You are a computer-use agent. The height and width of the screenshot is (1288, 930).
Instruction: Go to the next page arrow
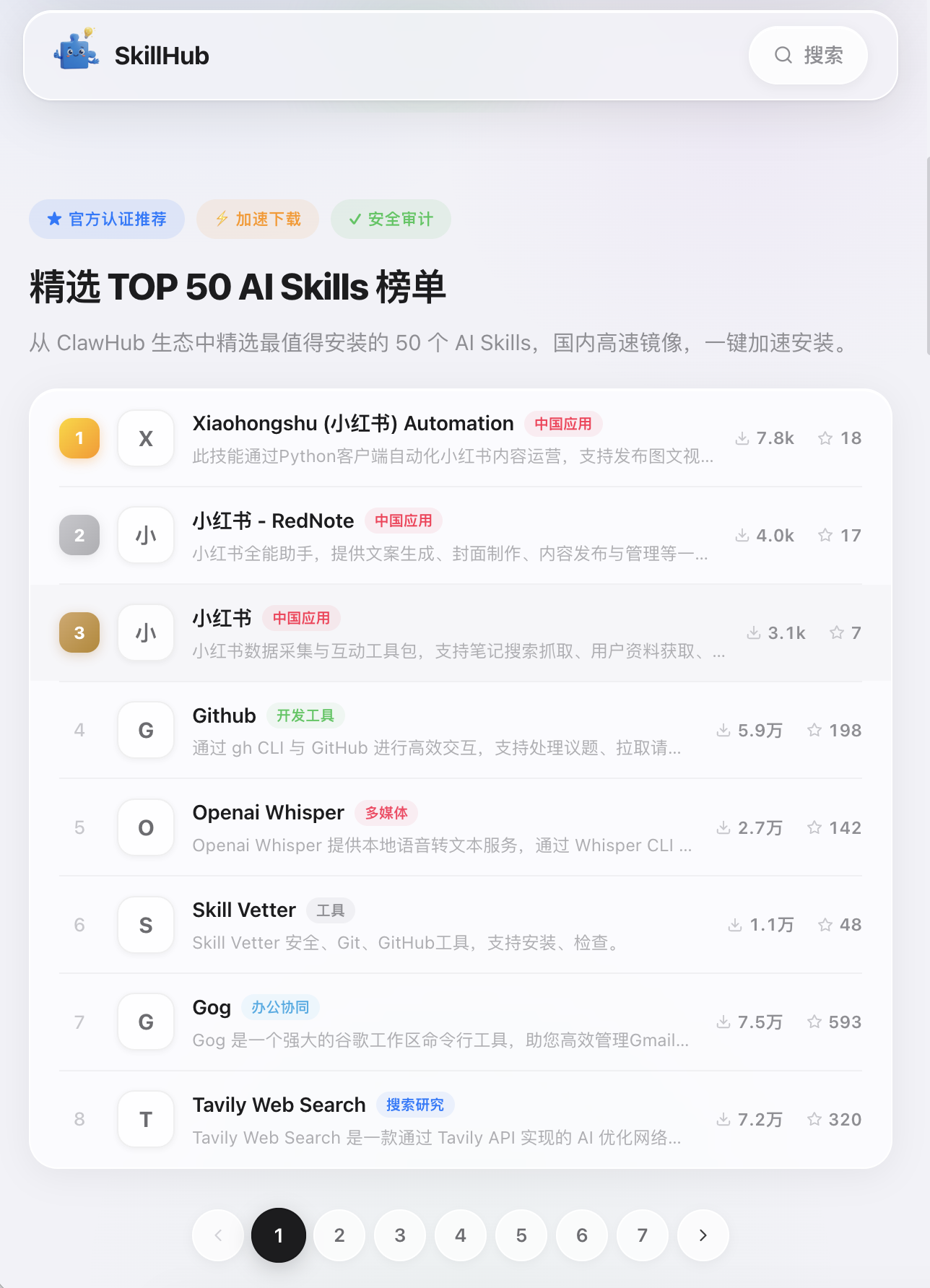pos(703,1235)
